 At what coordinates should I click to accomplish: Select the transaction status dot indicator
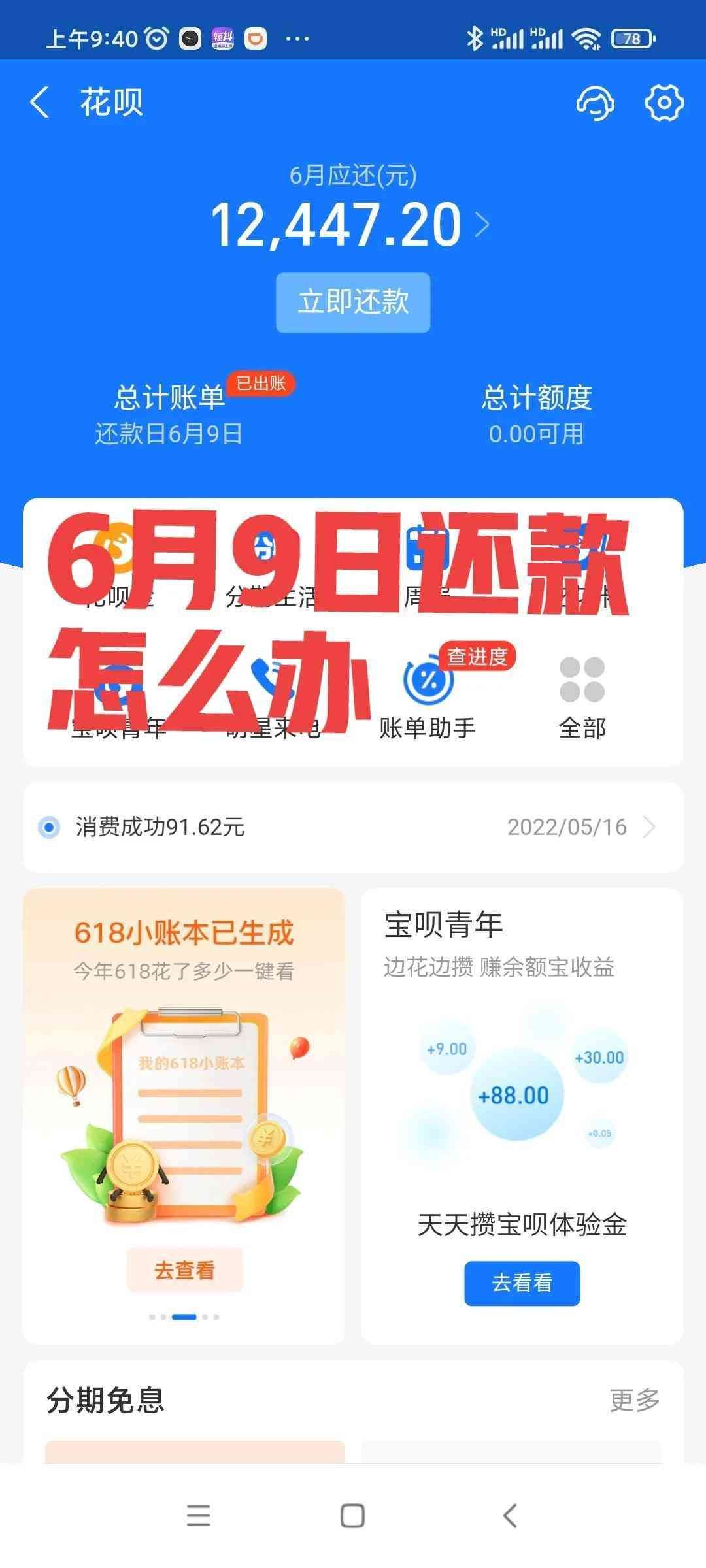coord(49,826)
